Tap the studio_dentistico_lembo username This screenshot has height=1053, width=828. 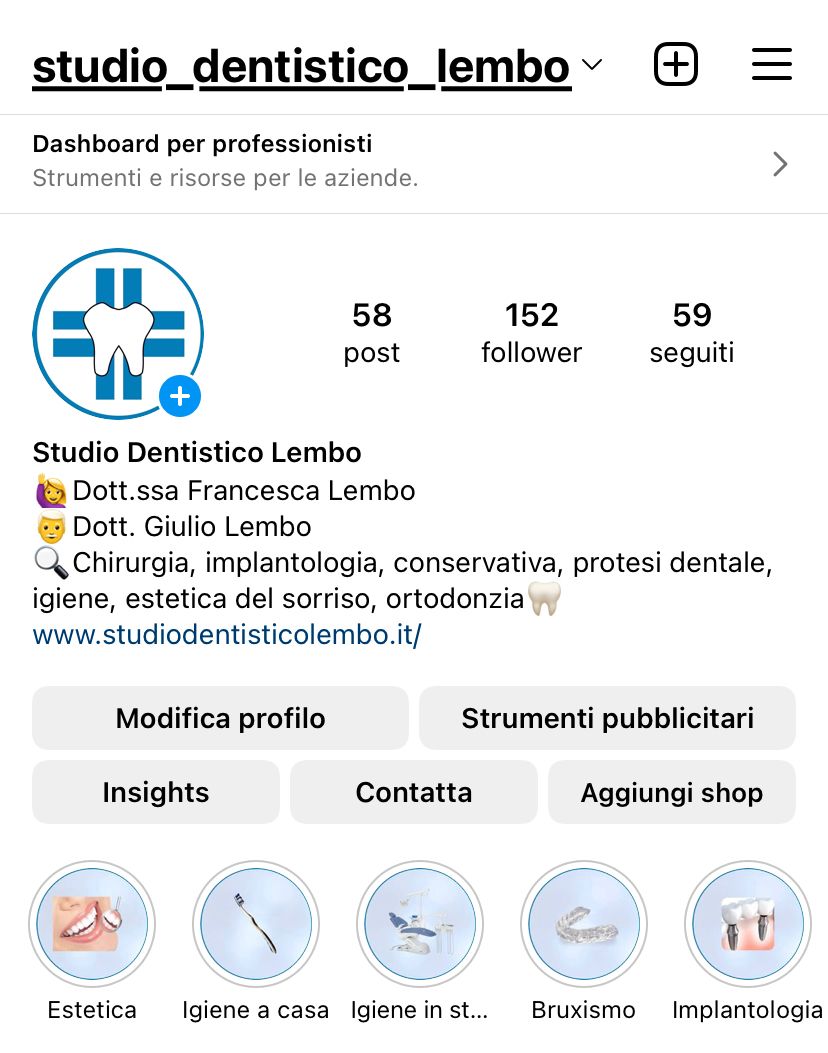[299, 64]
